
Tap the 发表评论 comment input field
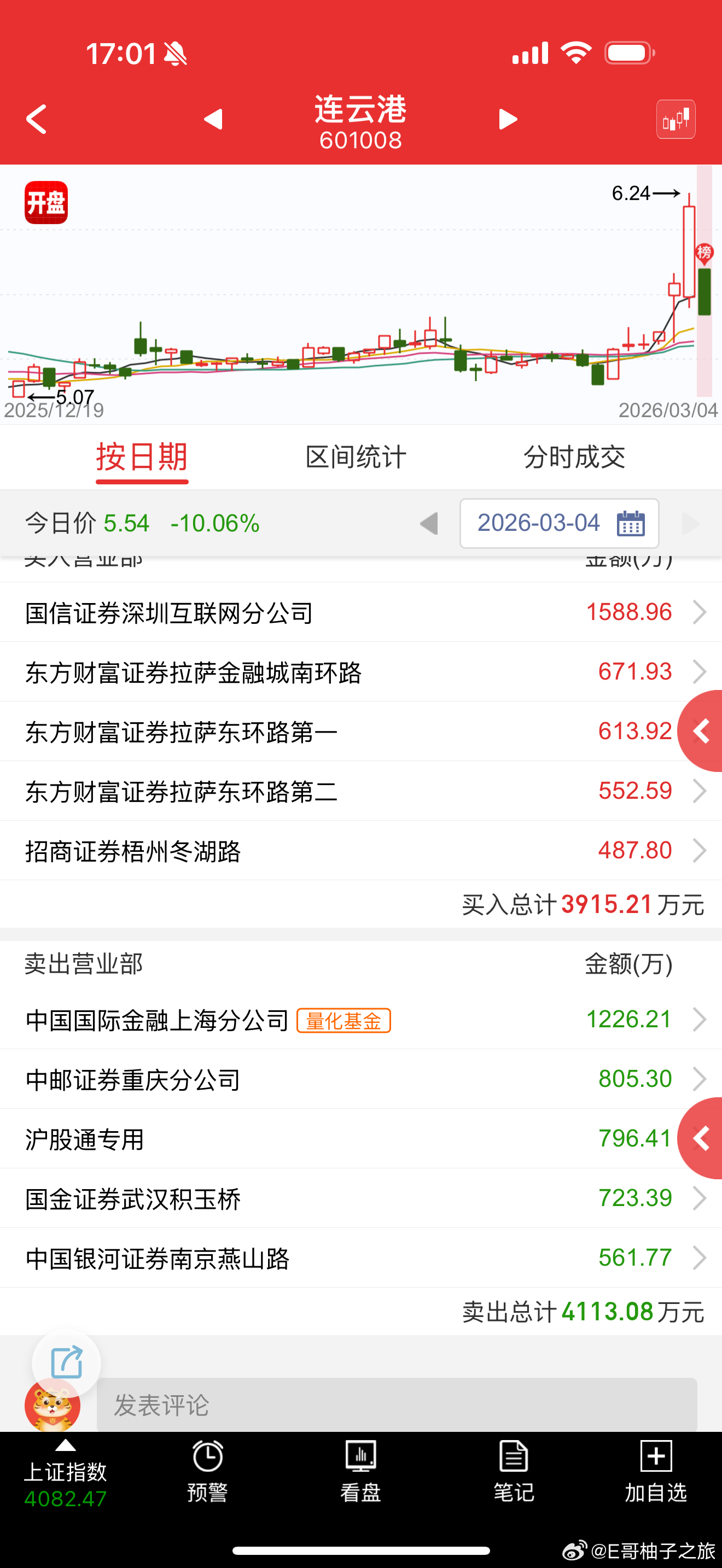point(365,1406)
